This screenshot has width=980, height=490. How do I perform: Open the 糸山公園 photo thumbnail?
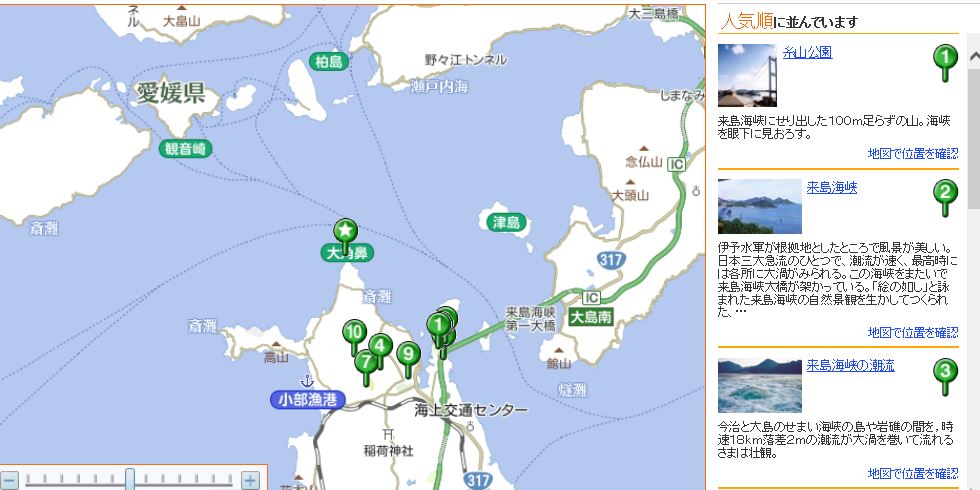pyautogui.click(x=746, y=75)
